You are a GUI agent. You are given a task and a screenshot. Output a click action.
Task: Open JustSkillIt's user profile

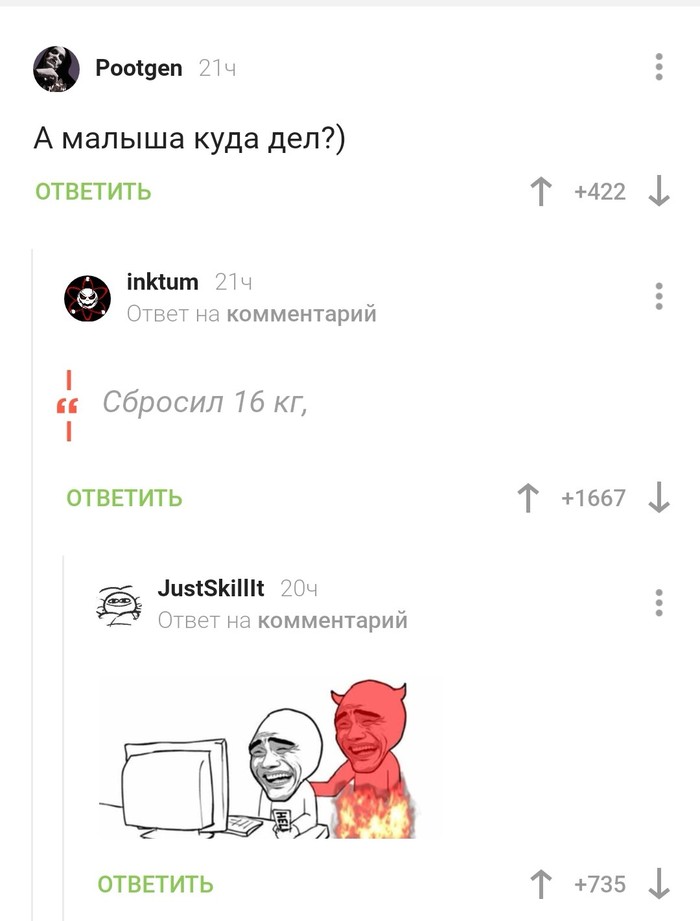[x=210, y=588]
